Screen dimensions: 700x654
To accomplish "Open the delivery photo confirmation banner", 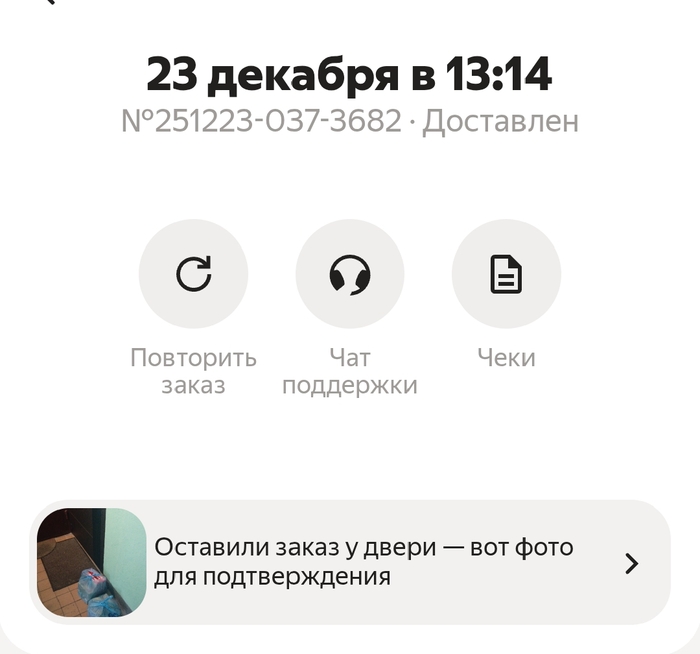I will click(350, 562).
